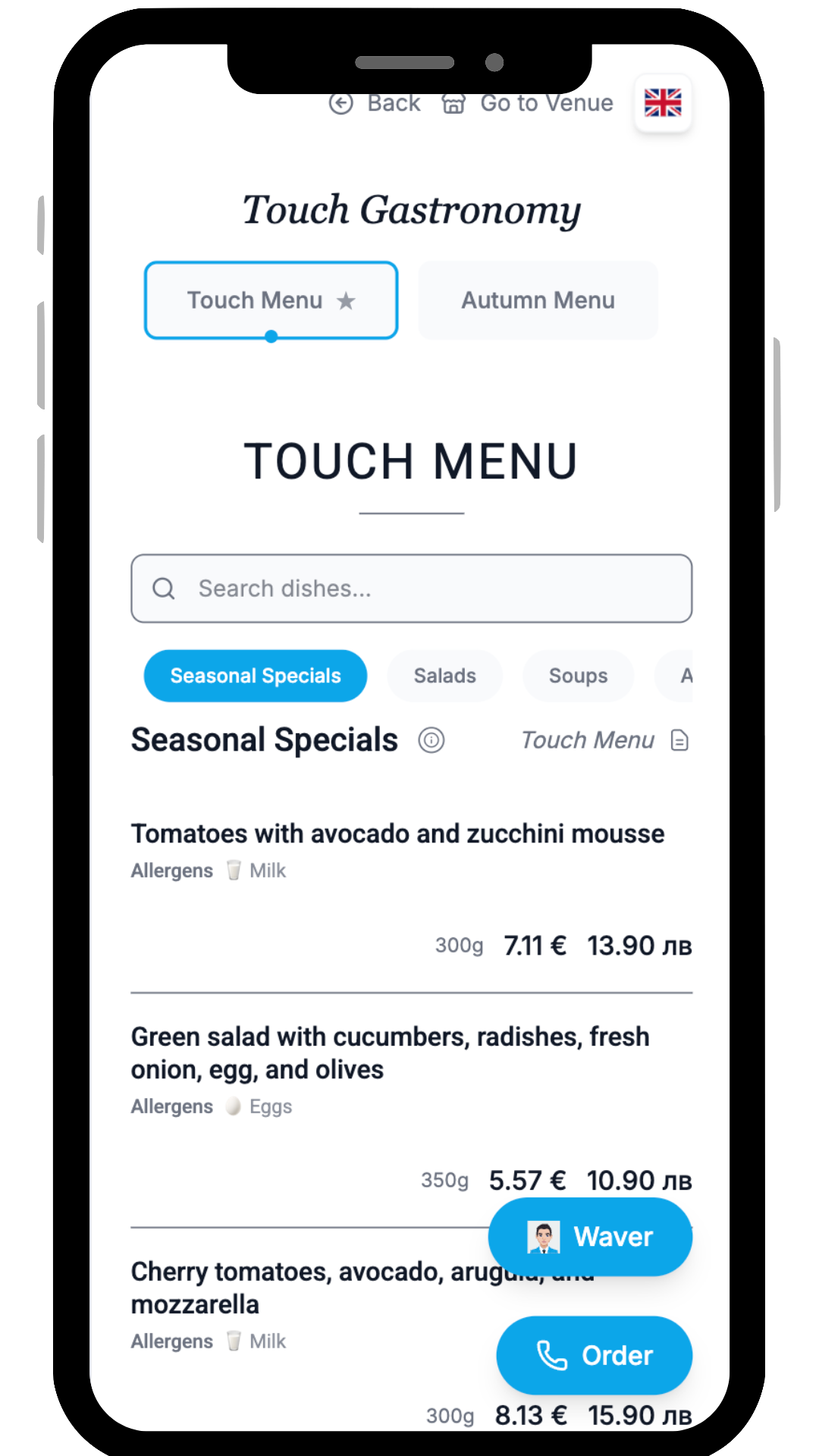This screenshot has width=819, height=1456.
Task: Tap the Order phone button
Action: coord(594,1355)
